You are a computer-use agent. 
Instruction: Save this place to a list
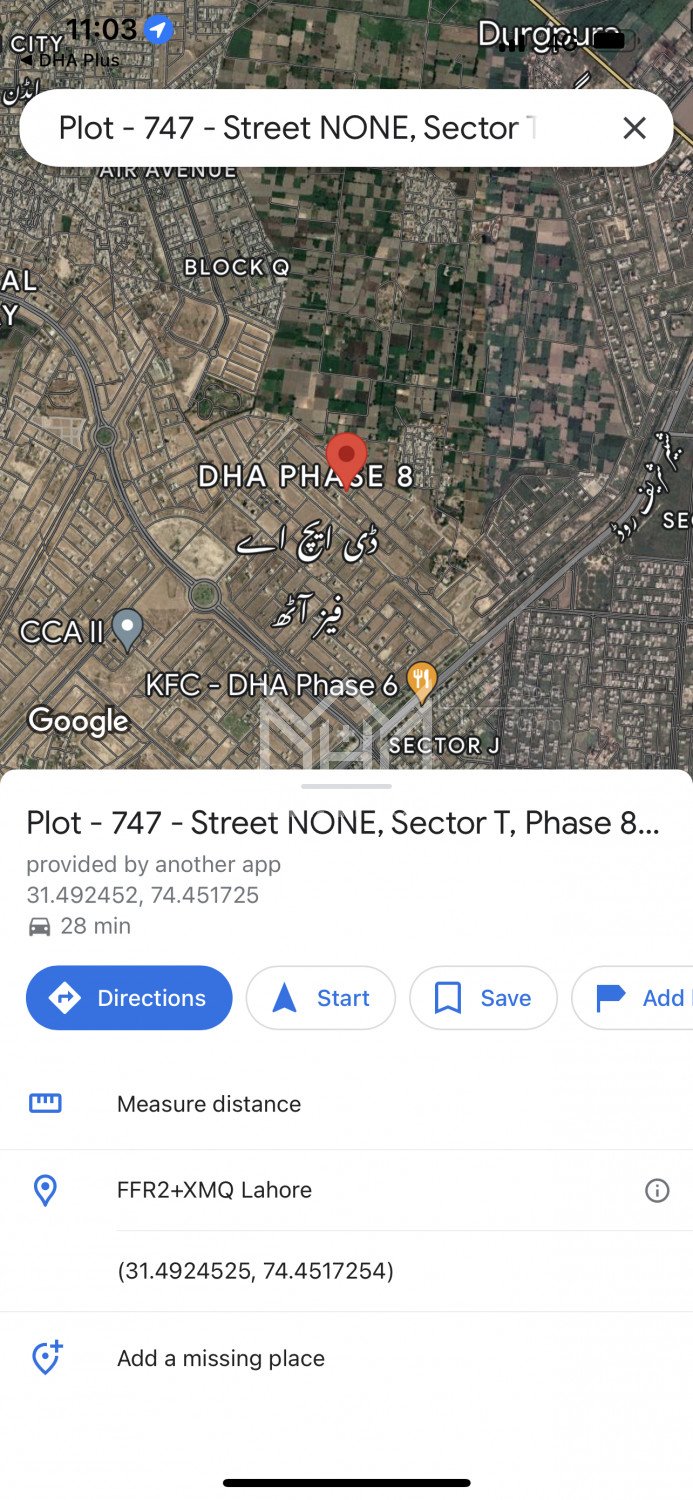pyautogui.click(x=483, y=997)
